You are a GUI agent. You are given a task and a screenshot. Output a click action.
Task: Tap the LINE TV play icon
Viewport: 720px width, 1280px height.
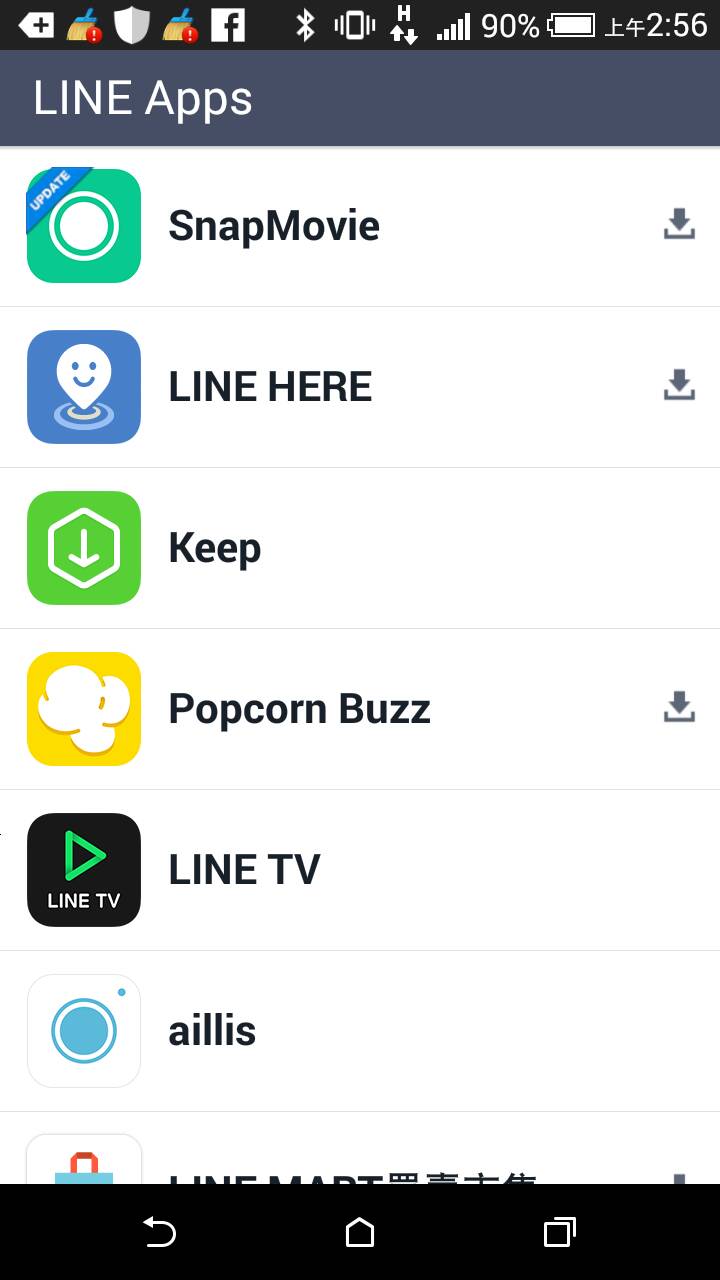[84, 869]
